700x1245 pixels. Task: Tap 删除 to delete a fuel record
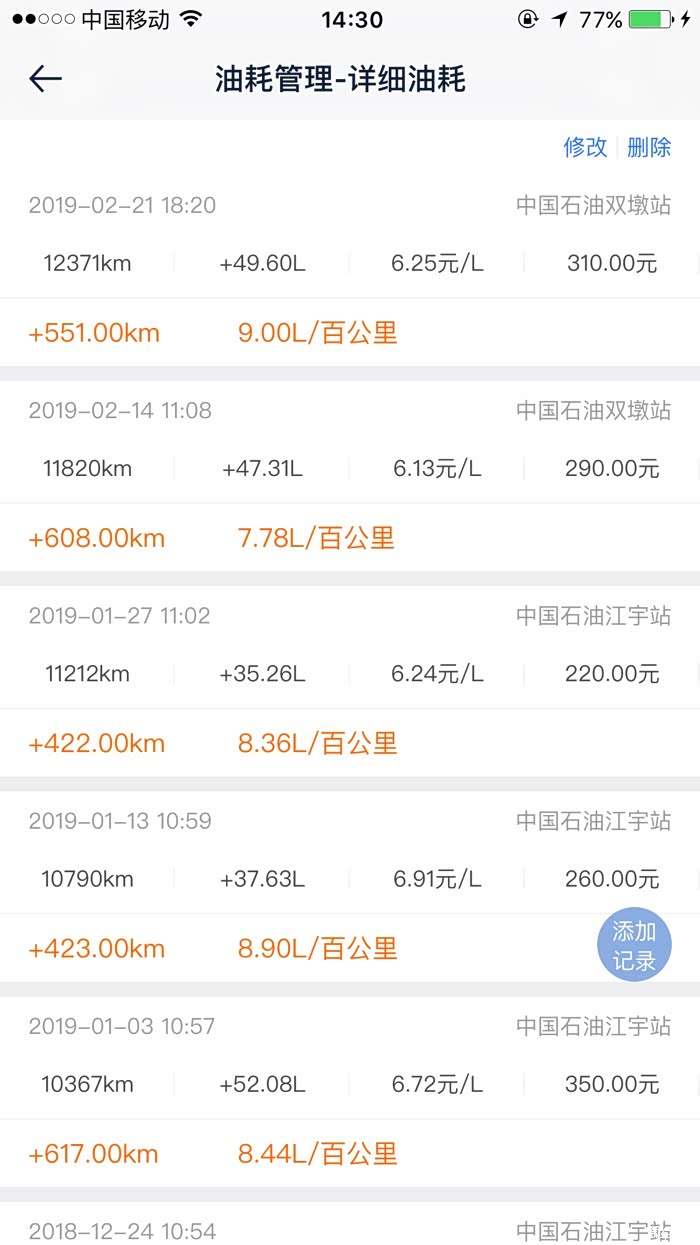[649, 147]
